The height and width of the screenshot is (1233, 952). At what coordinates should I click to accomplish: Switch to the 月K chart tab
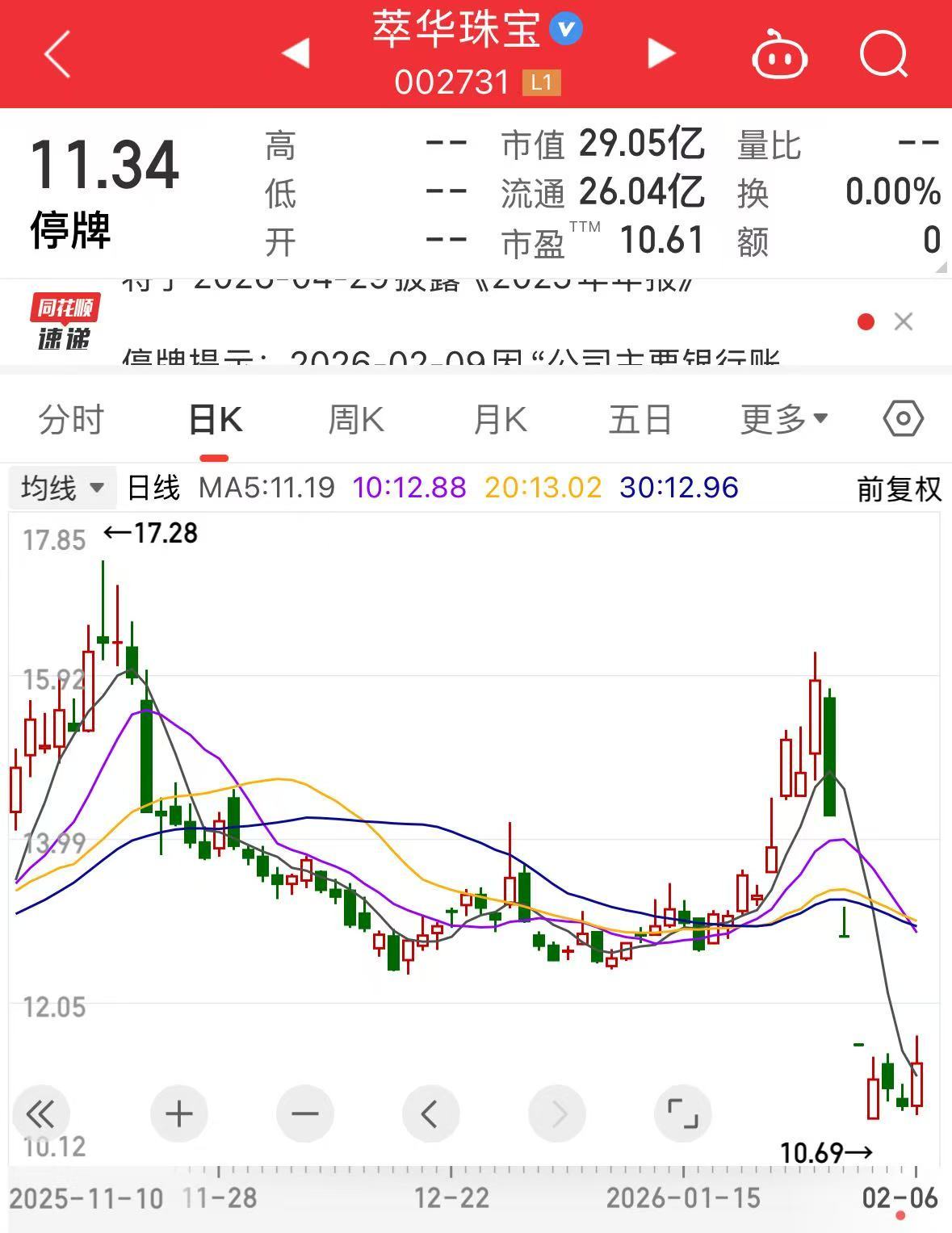500,420
